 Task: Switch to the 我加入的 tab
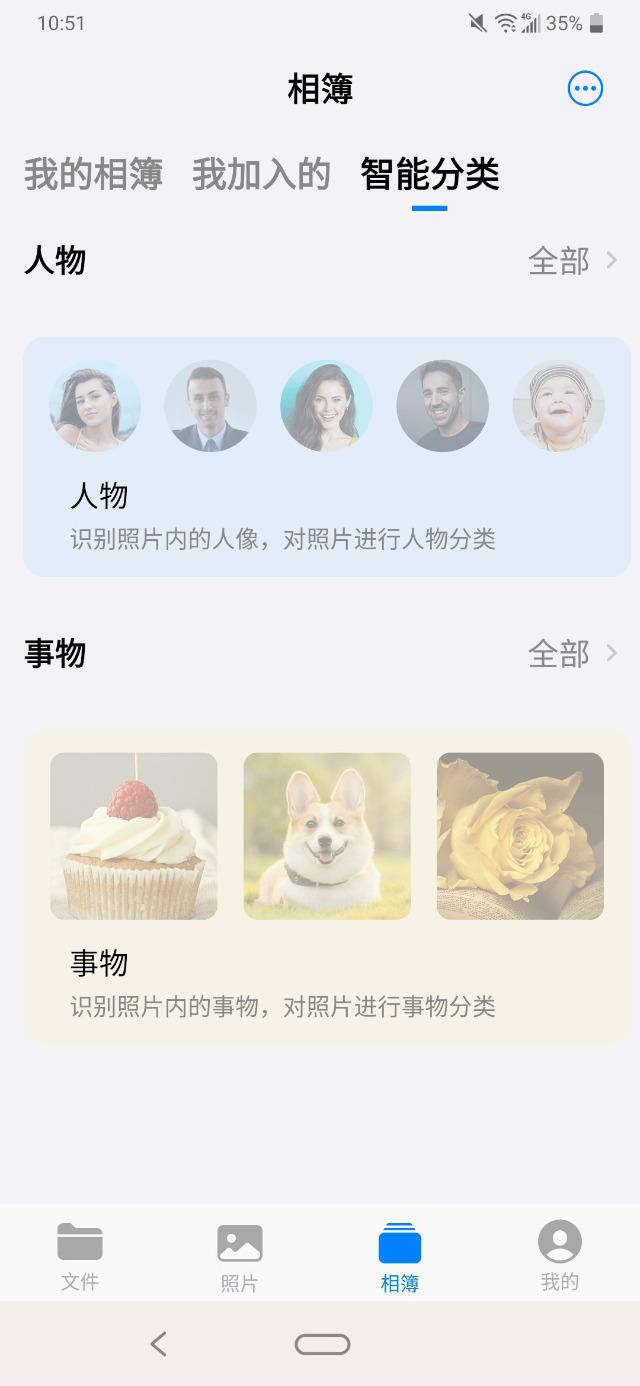point(261,174)
